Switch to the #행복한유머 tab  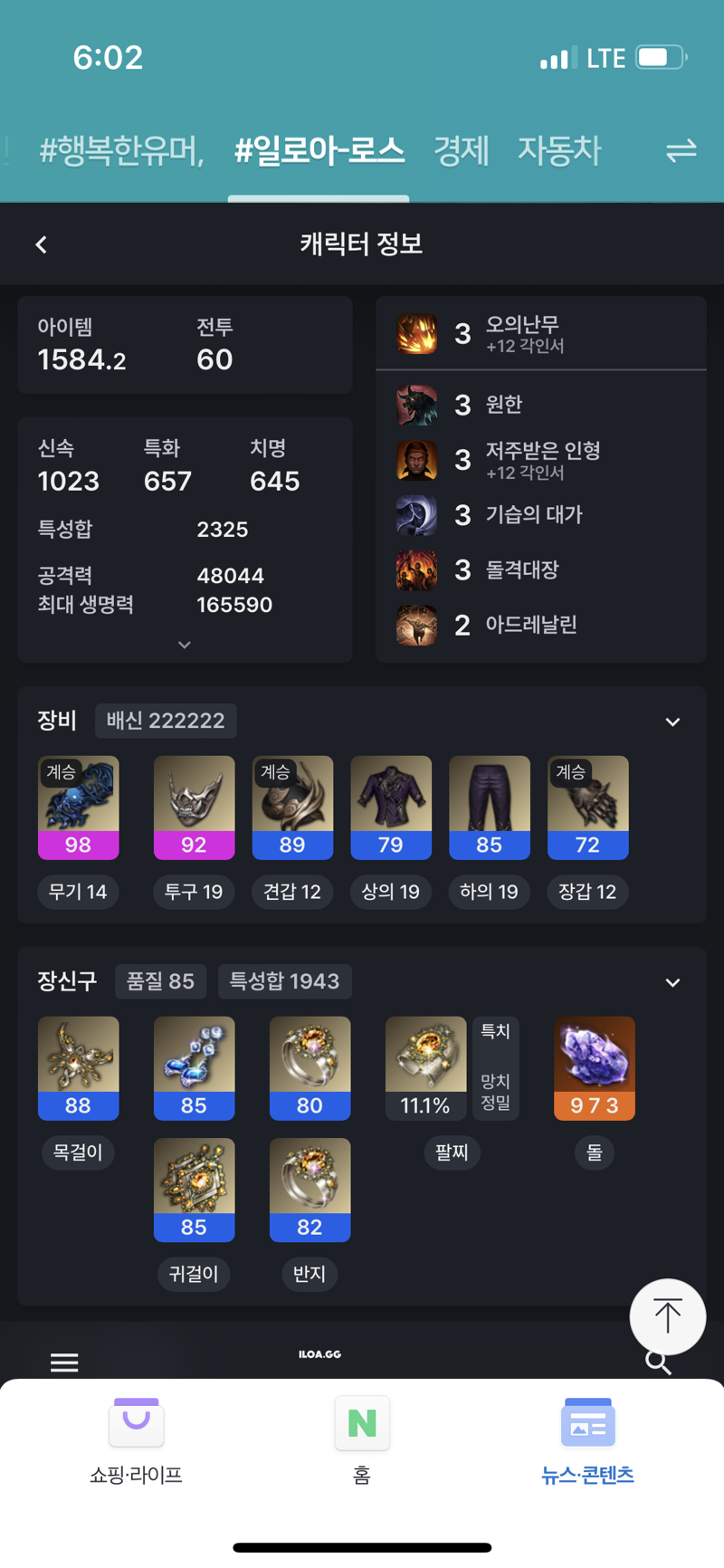tap(121, 150)
